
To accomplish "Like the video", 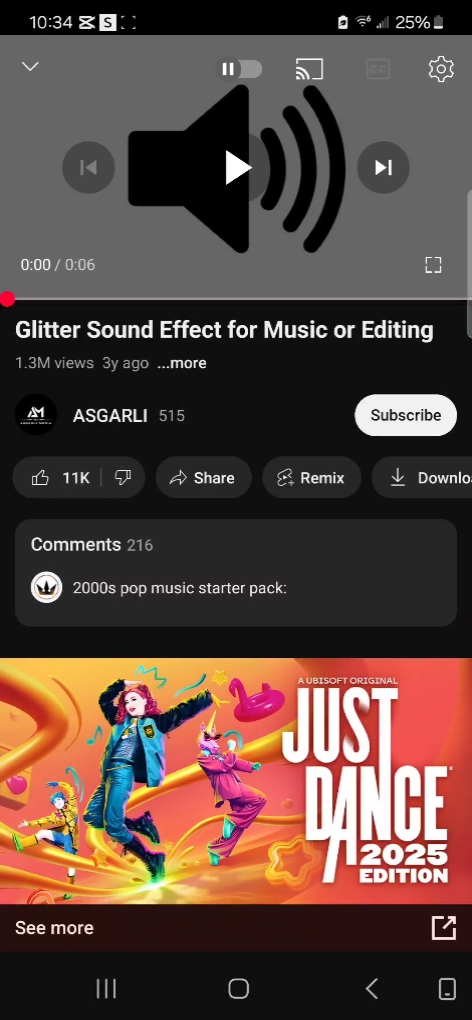I will coord(57,478).
